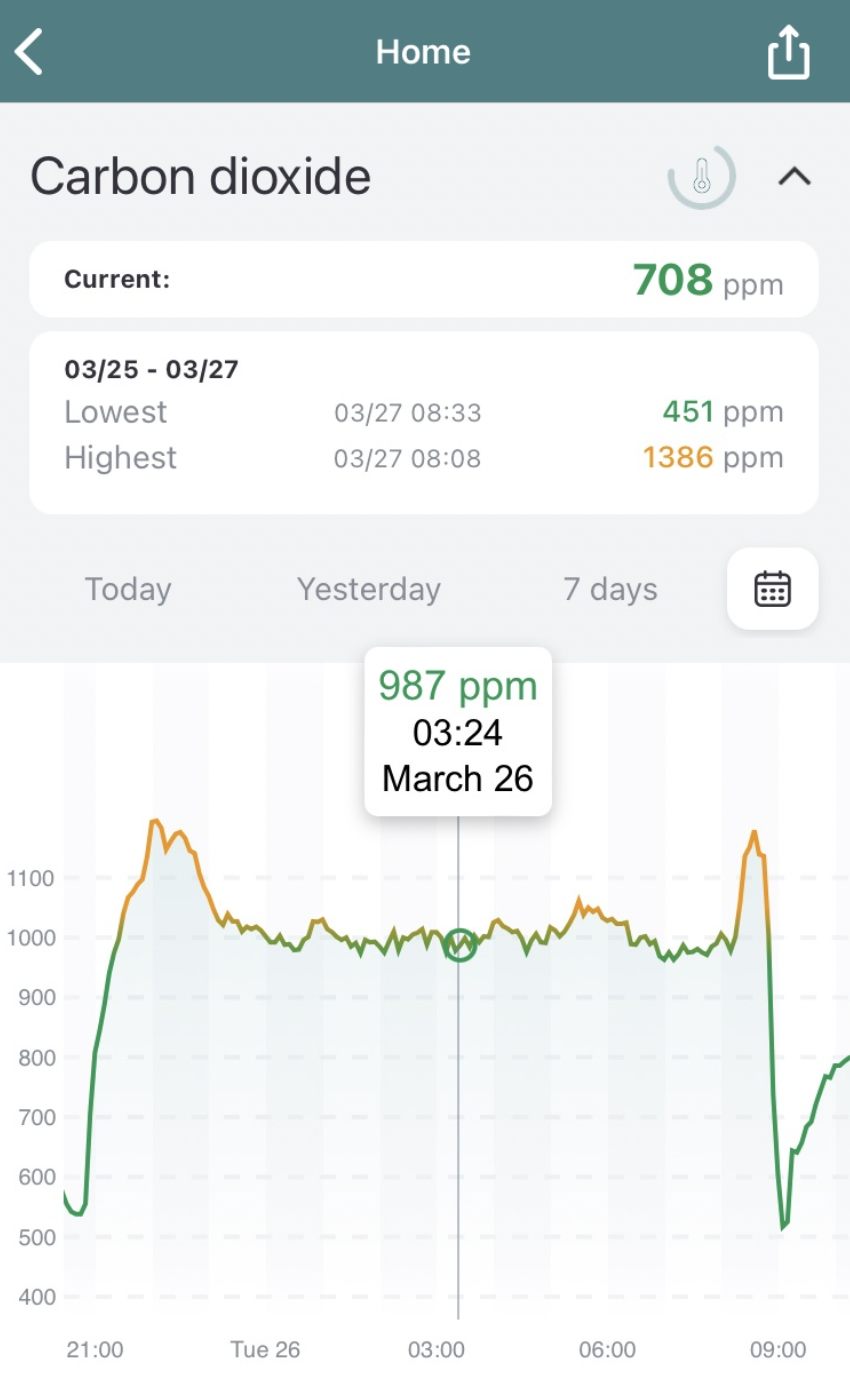Switch to the Today view
Image resolution: width=850 pixels, height=1382 pixels.
pyautogui.click(x=128, y=589)
